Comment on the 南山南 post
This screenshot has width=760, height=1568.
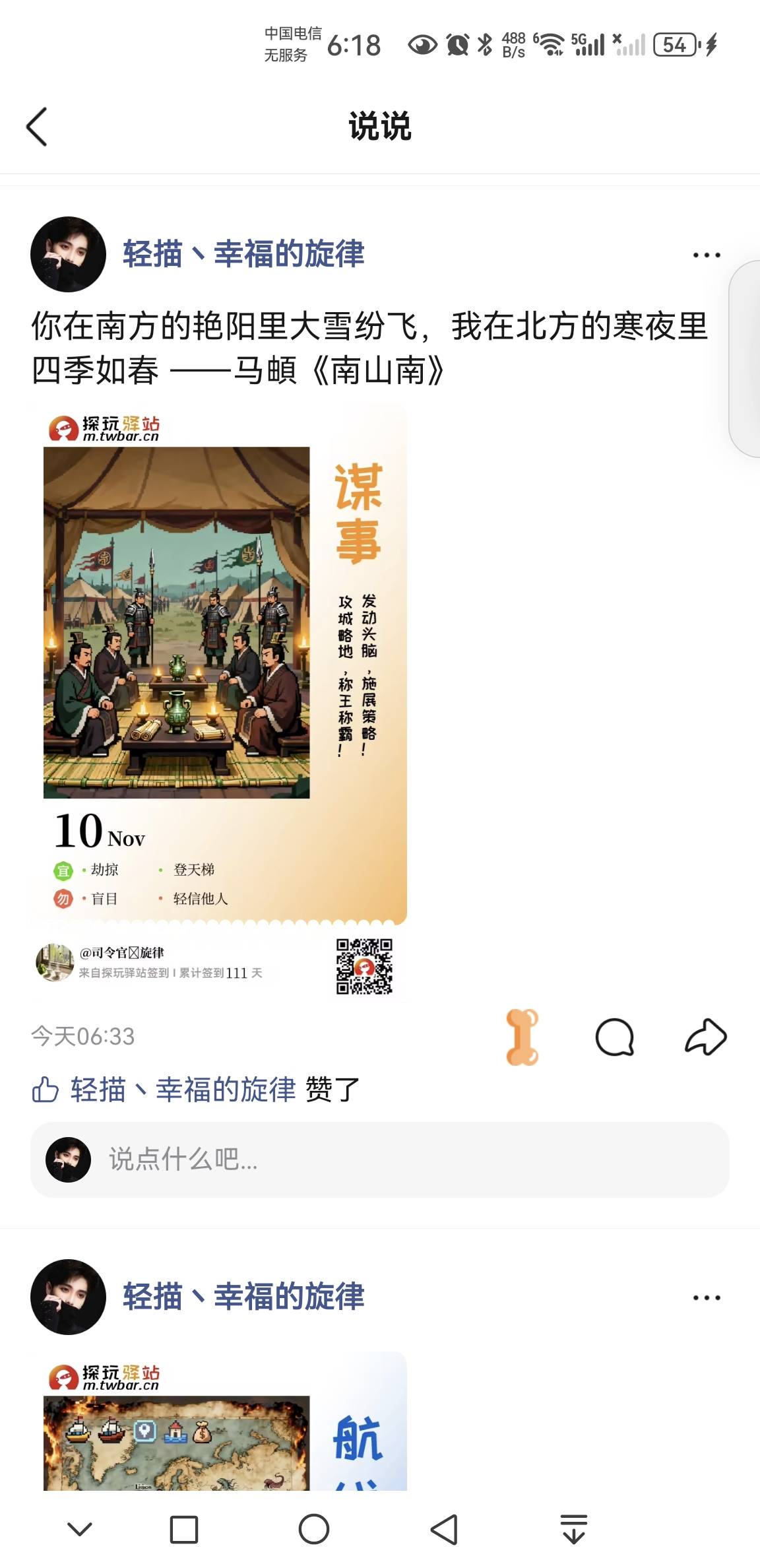coord(614,1037)
